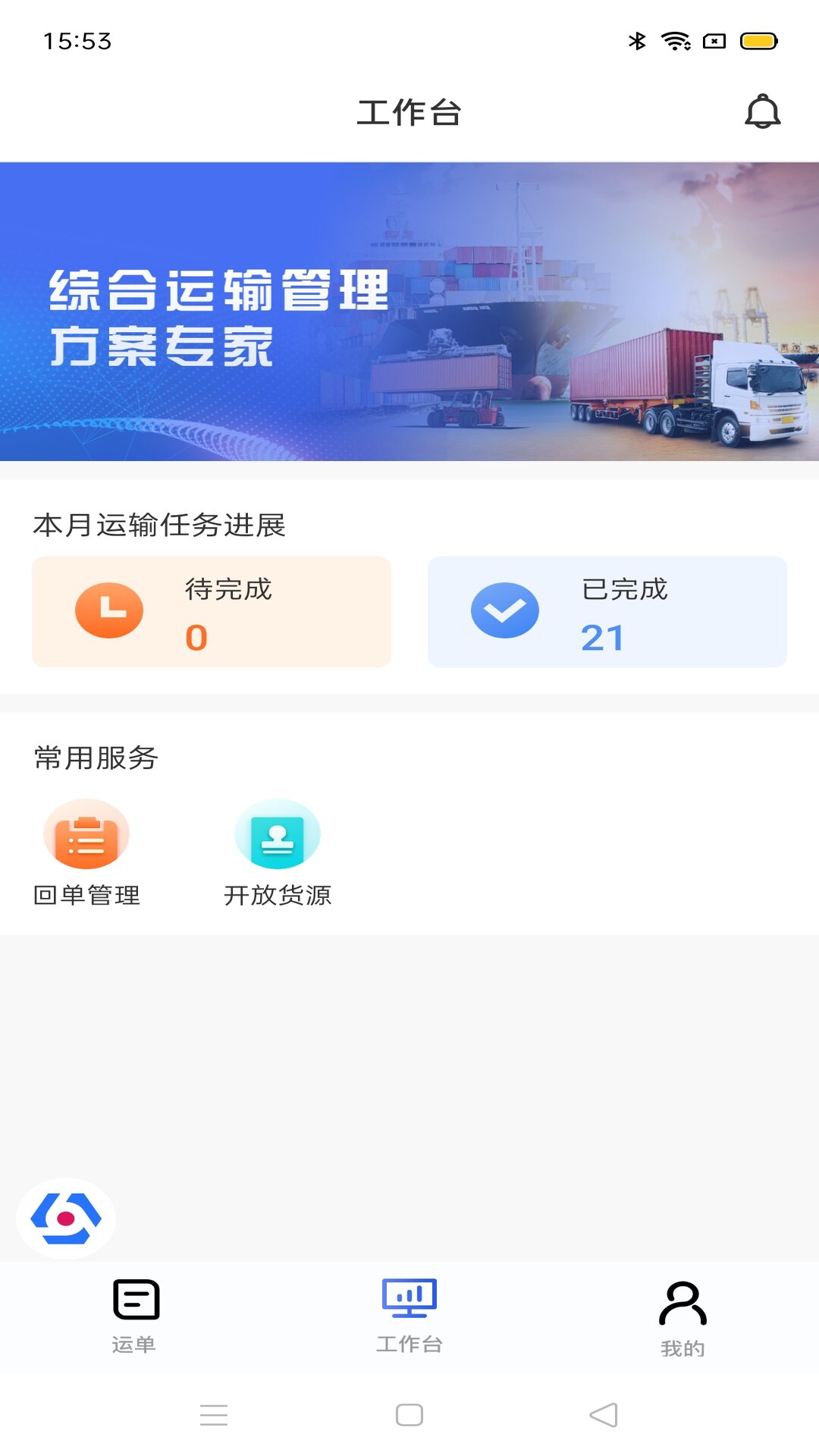819x1456 pixels.
Task: Tap the 我的 profile person icon
Action: 682,1298
